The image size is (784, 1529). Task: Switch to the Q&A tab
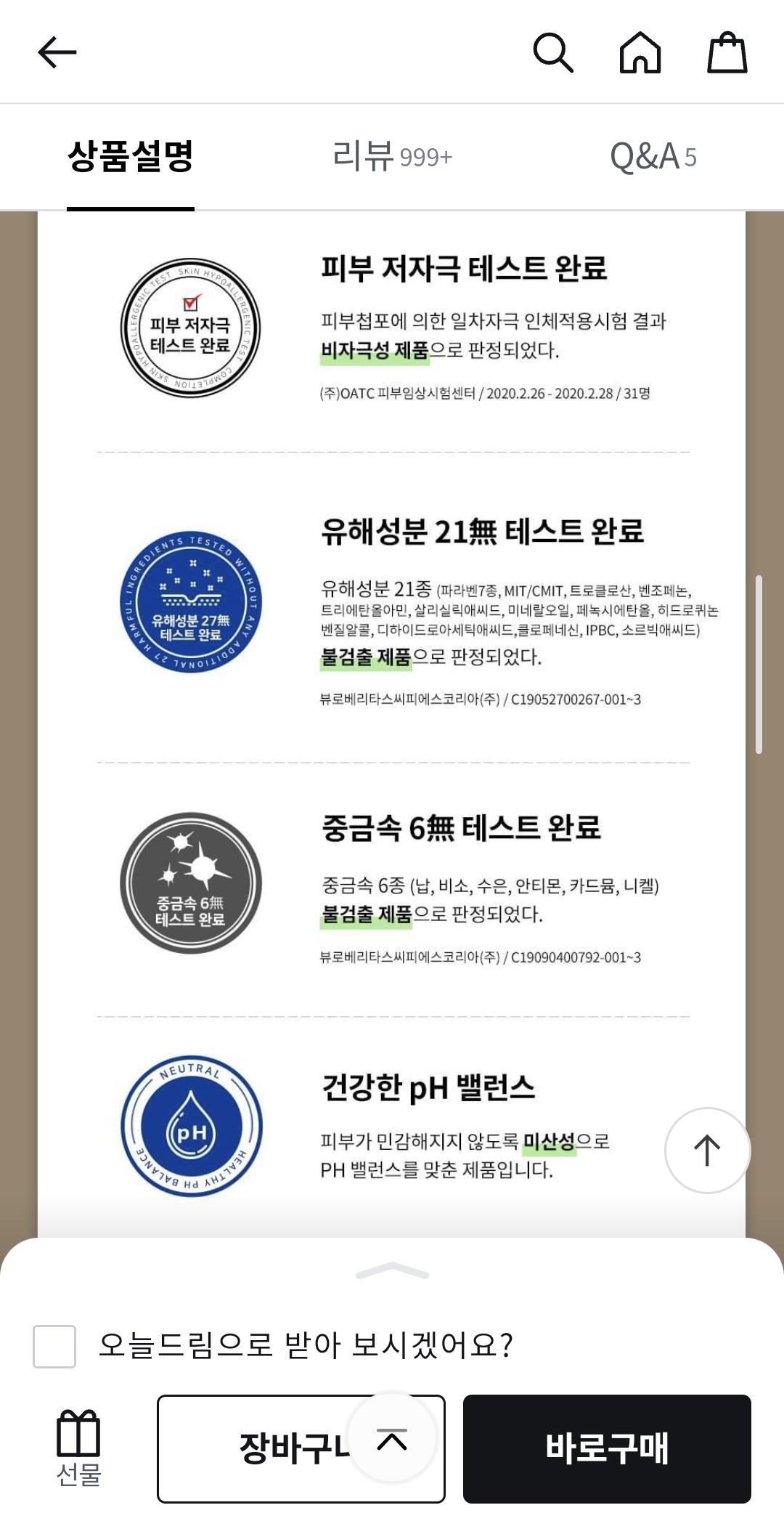[653, 156]
